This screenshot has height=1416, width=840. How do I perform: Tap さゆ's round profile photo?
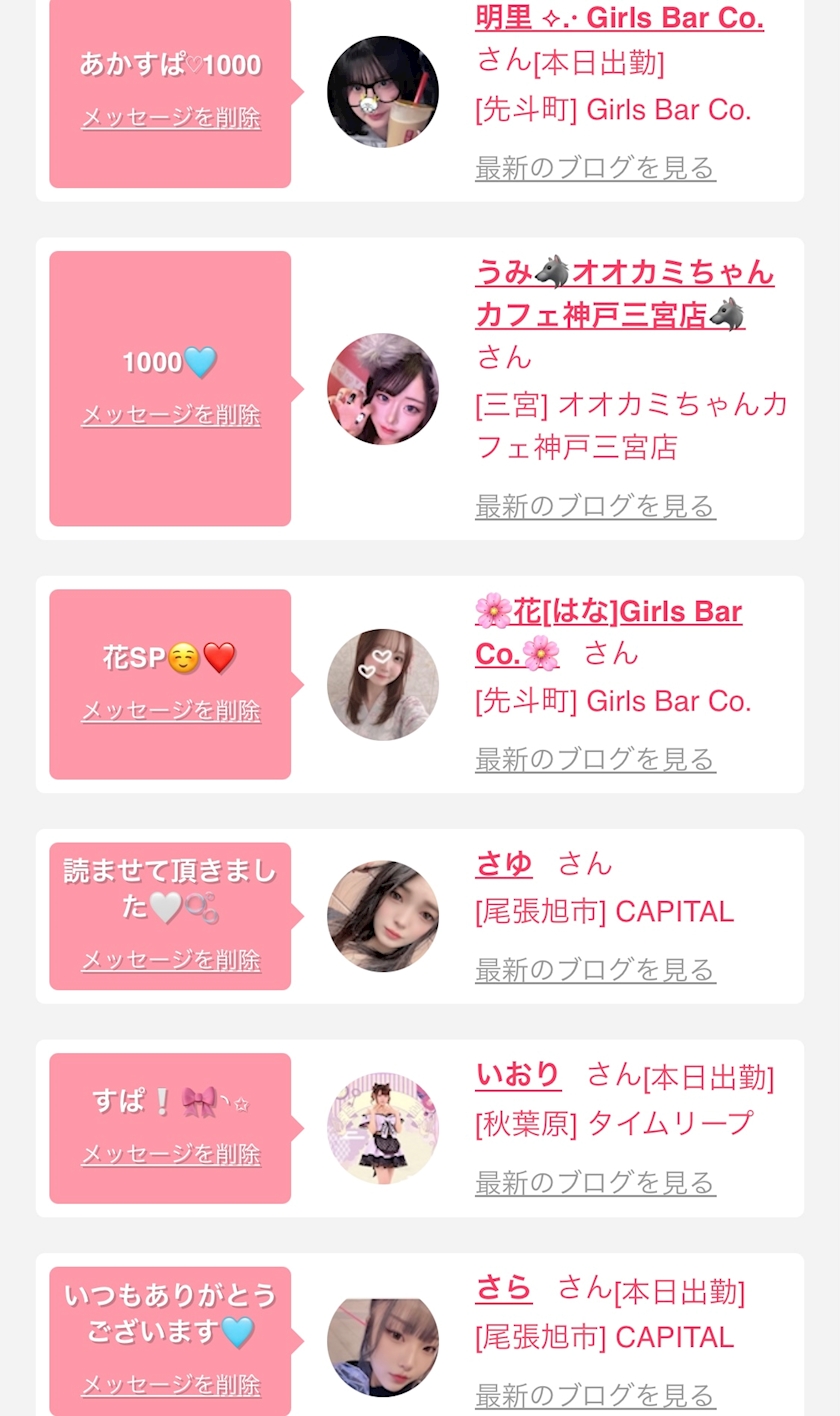point(383,916)
